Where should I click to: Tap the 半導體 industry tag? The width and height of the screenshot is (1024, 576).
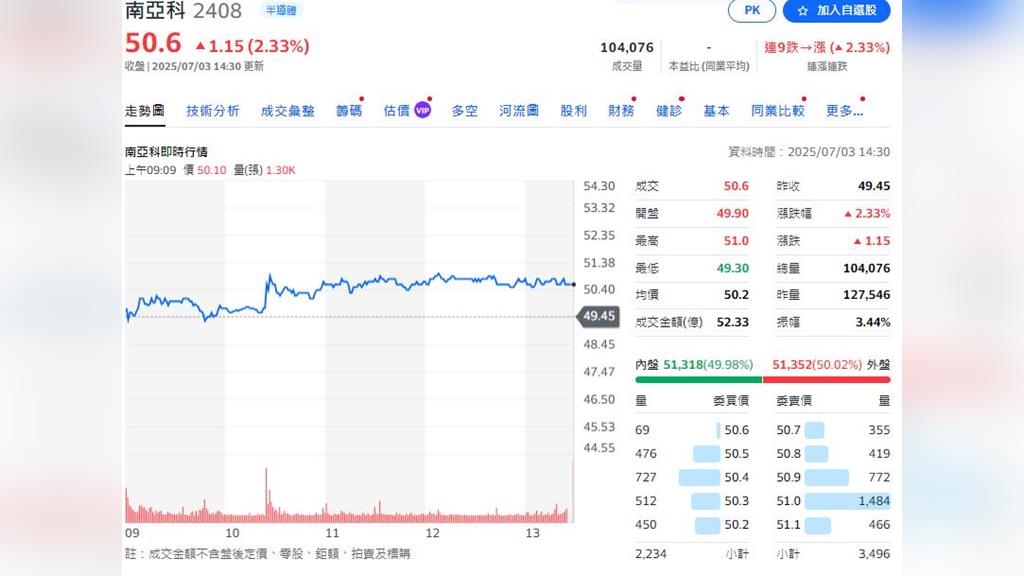coord(281,10)
